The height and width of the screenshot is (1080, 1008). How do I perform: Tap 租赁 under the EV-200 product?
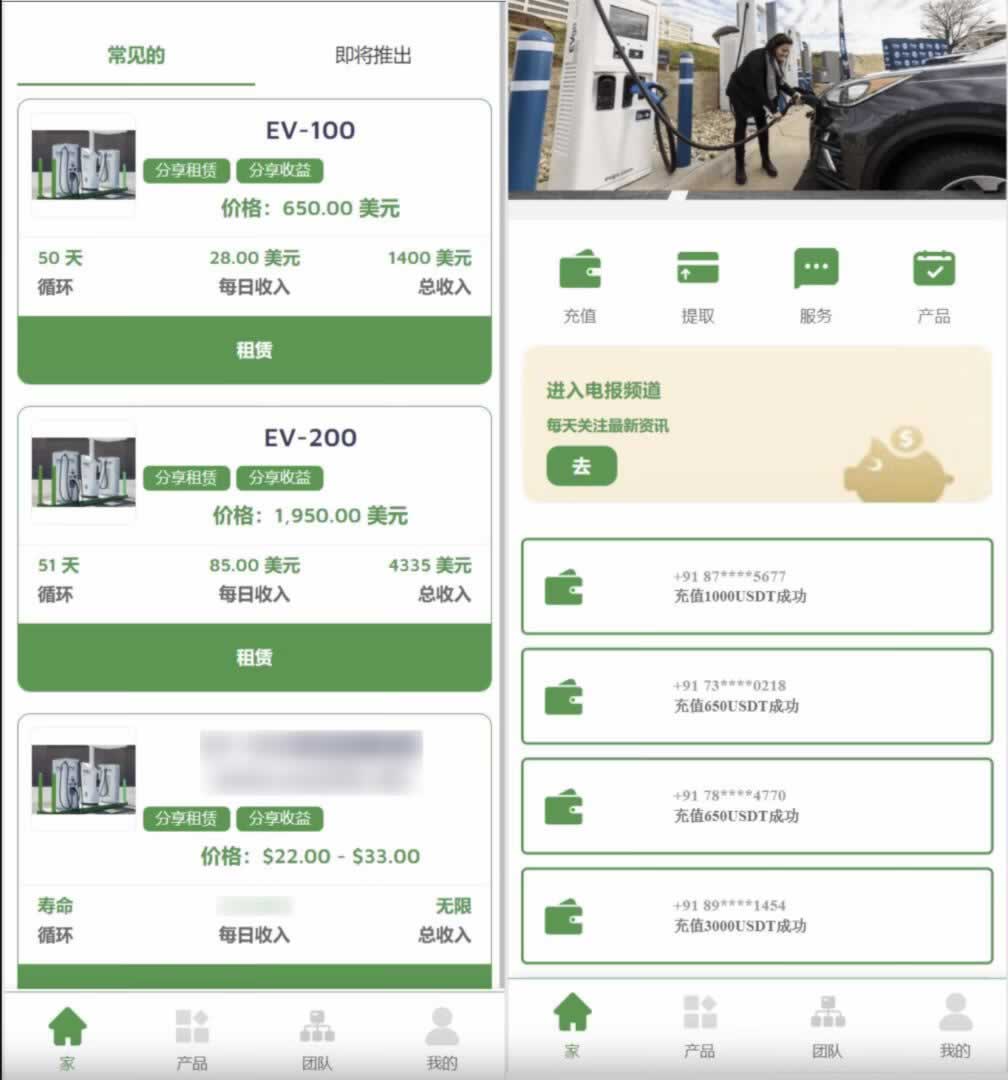(254, 657)
